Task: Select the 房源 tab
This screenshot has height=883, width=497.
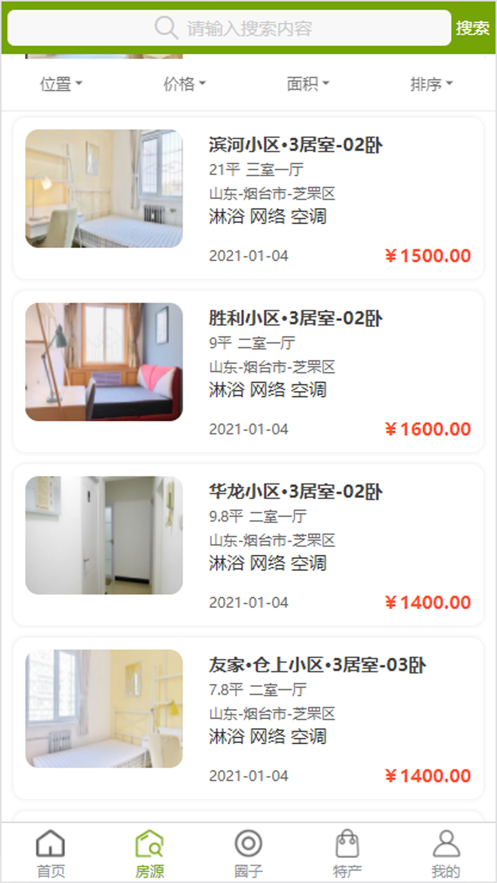Action: pos(150,854)
